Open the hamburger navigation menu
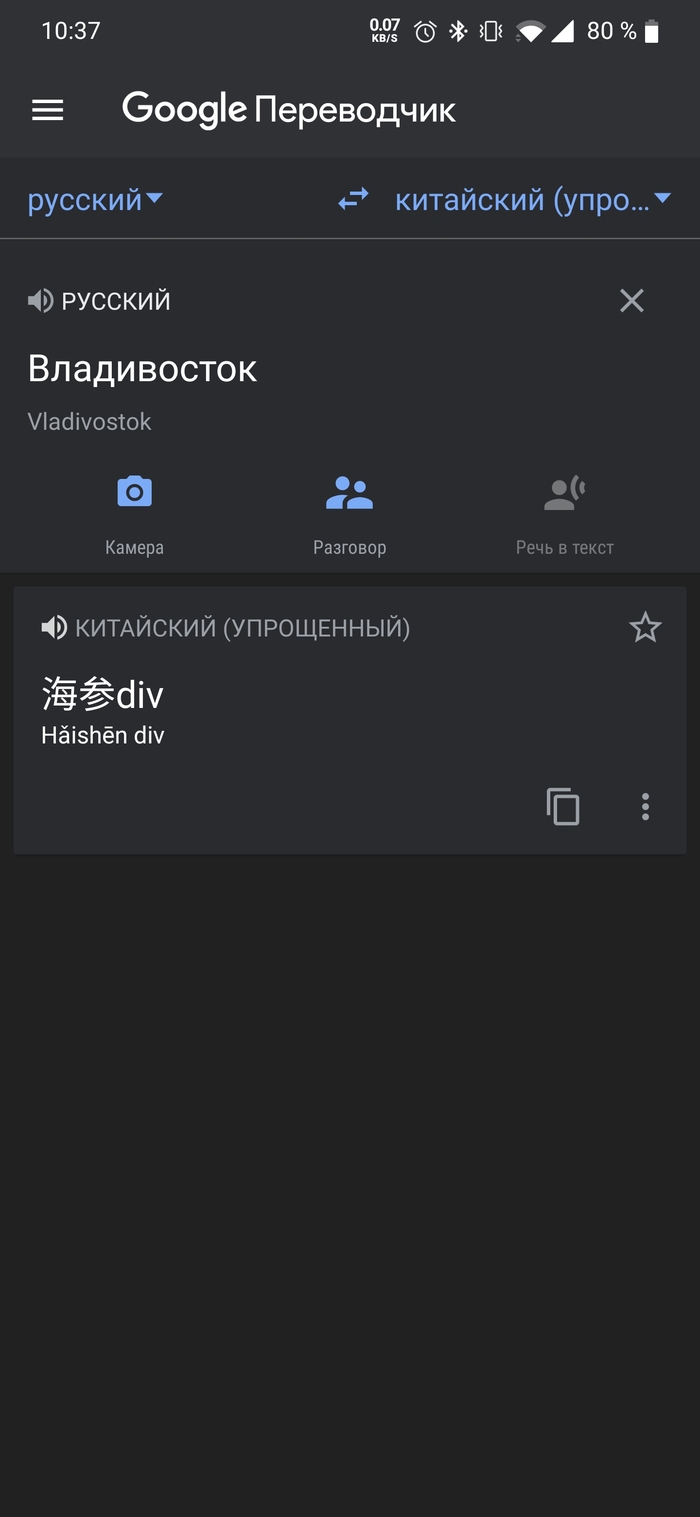This screenshot has height=1517, width=700. pos(48,110)
